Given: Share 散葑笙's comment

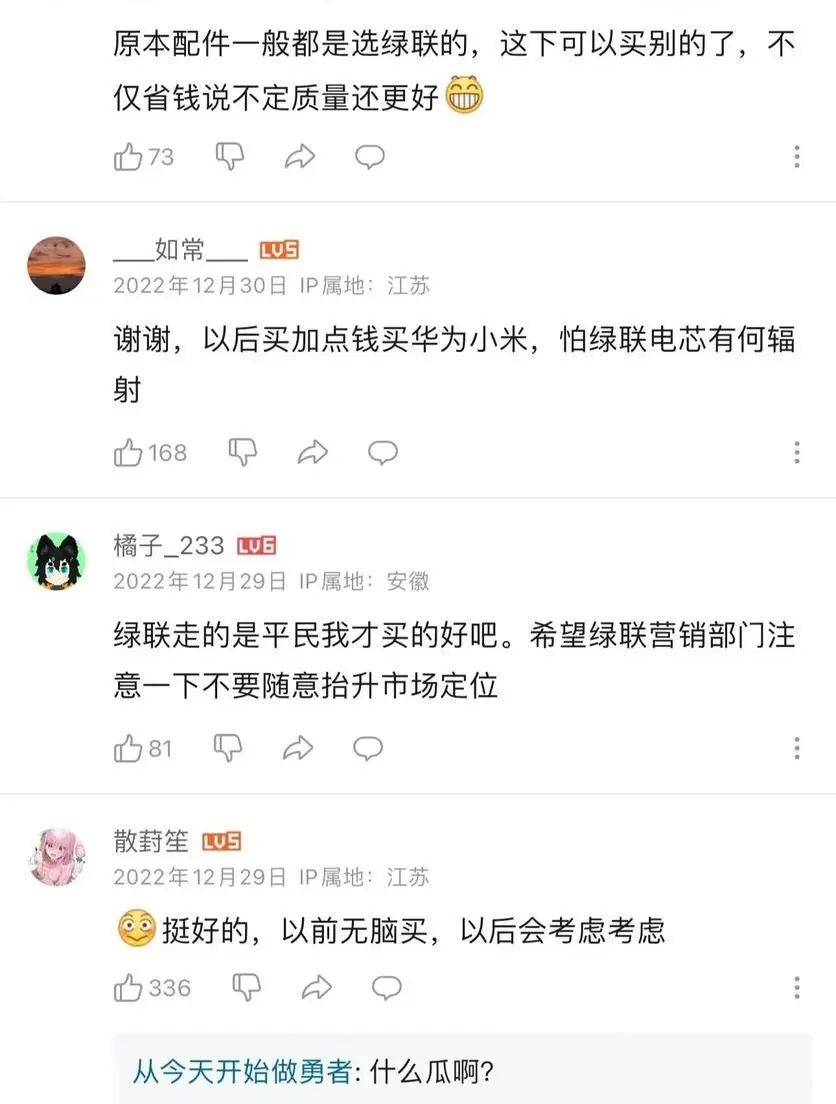Looking at the screenshot, I should 316,989.
